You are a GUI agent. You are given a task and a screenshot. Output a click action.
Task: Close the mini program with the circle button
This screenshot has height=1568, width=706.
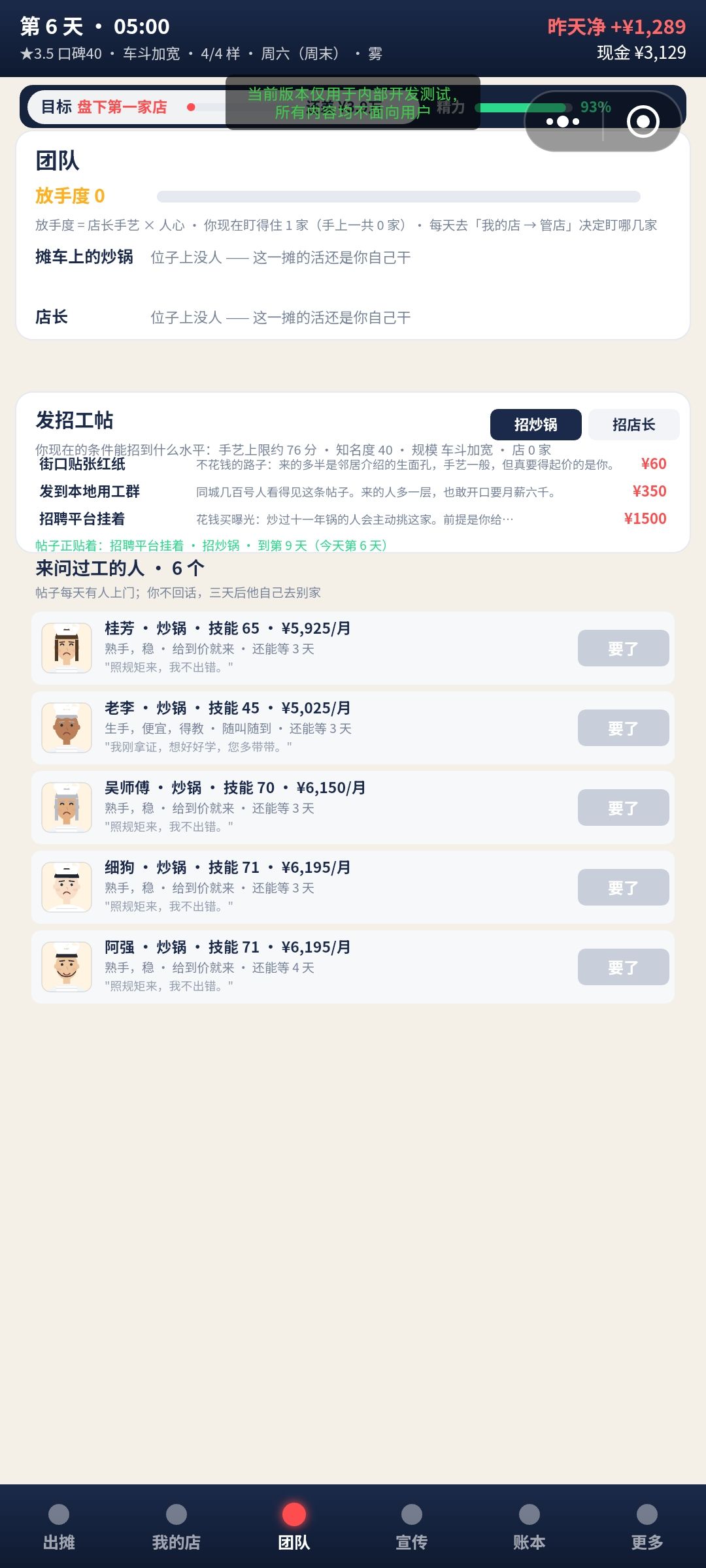tap(643, 122)
